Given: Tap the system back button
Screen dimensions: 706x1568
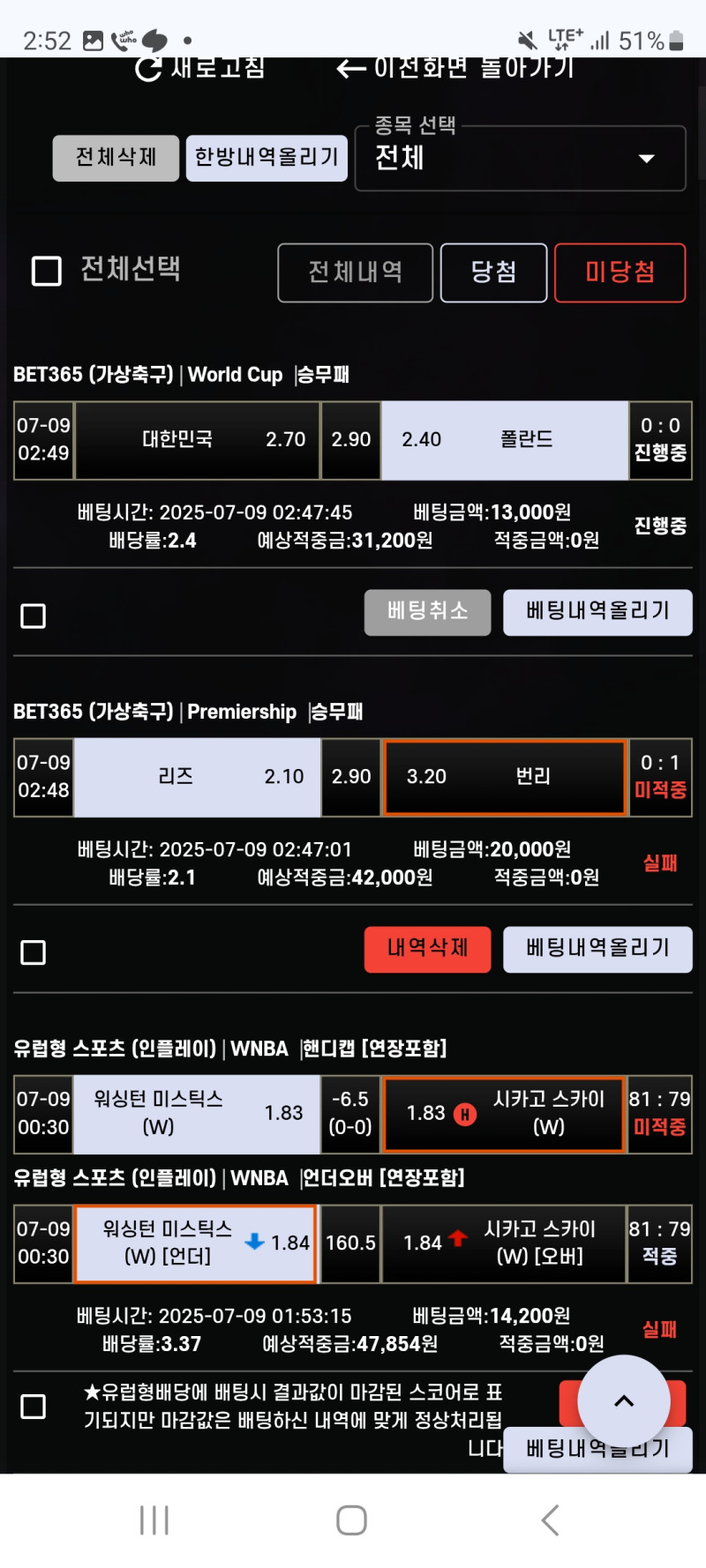Looking at the screenshot, I should pos(550,1519).
